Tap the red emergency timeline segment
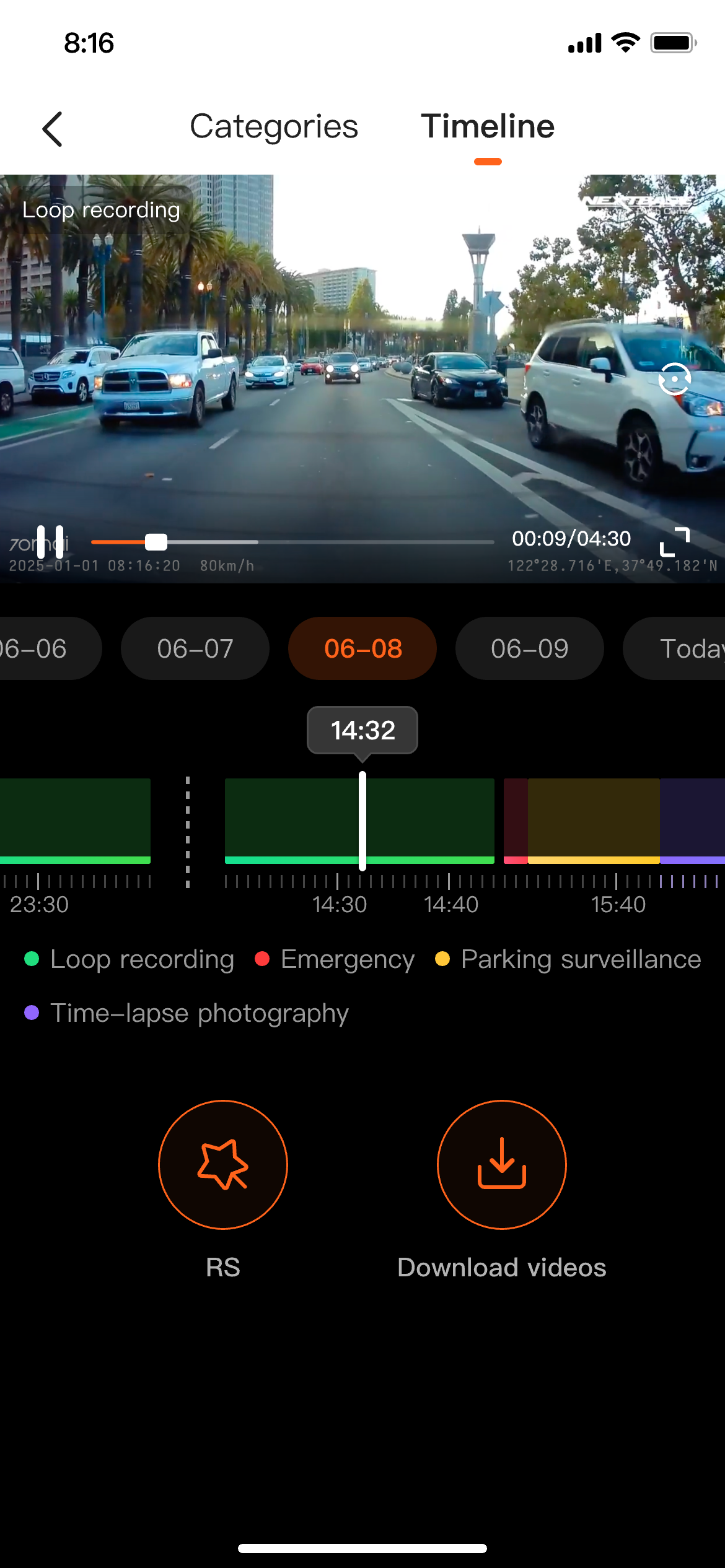The image size is (725, 1568). (x=516, y=819)
